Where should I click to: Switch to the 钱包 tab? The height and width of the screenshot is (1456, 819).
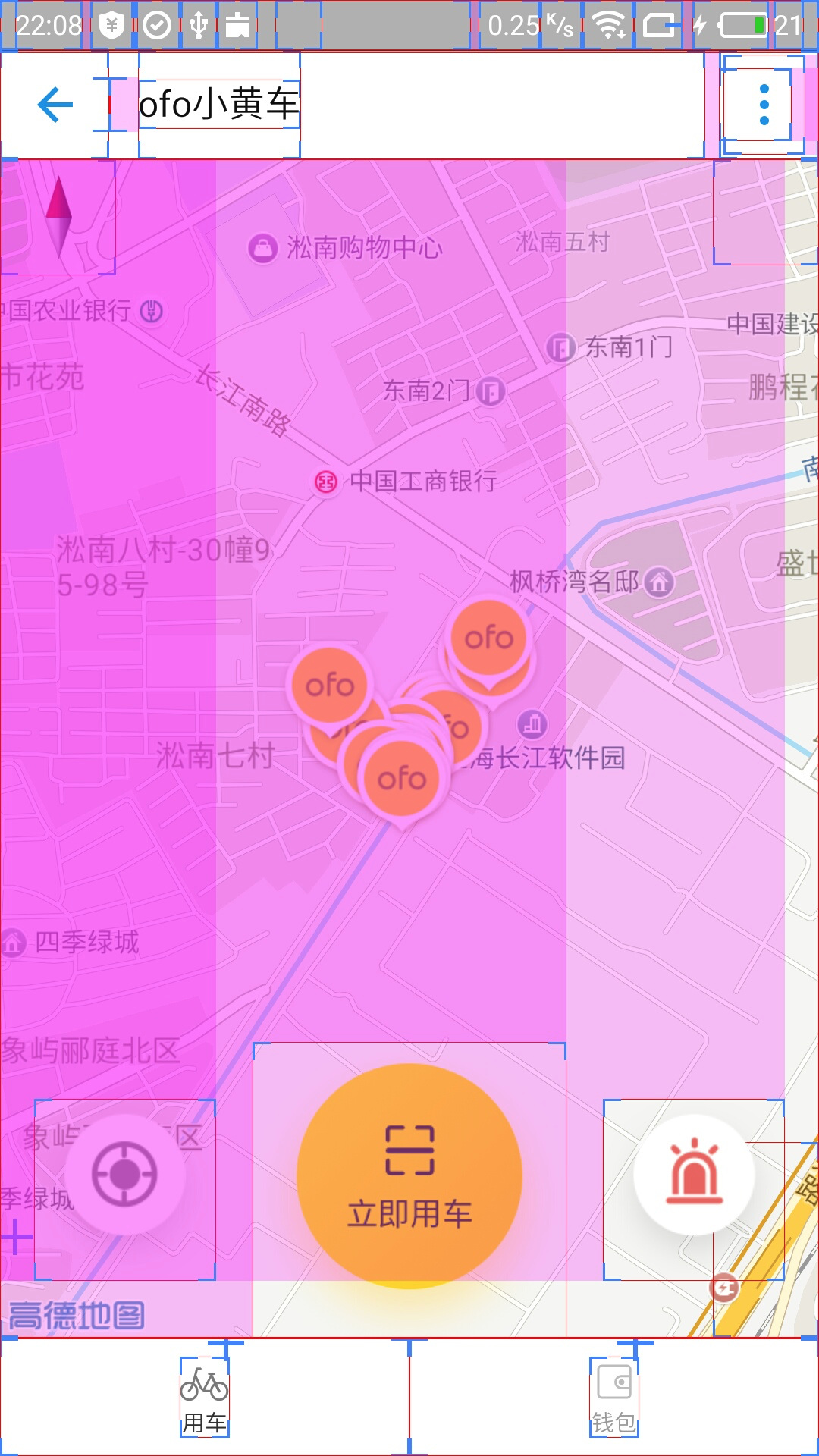click(614, 1397)
